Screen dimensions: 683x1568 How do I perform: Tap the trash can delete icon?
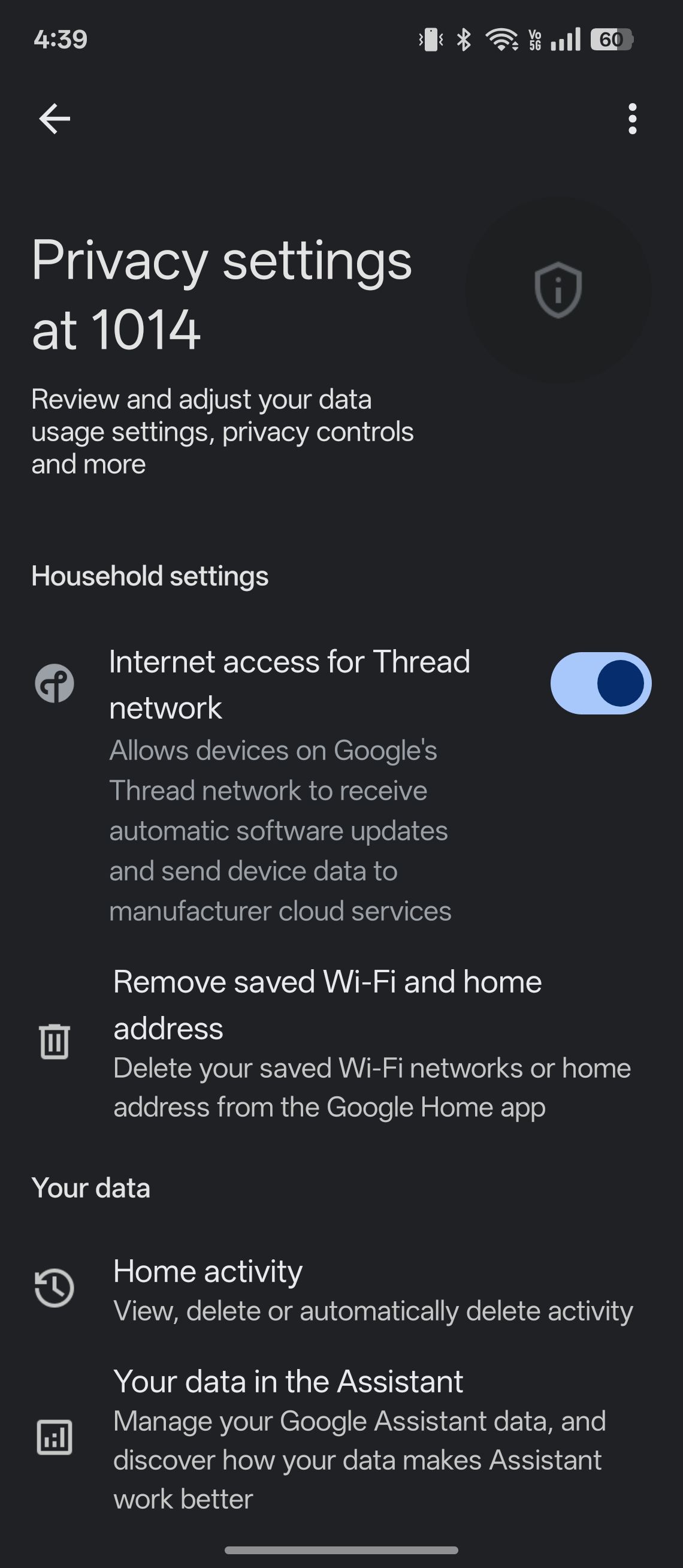pos(55,1041)
